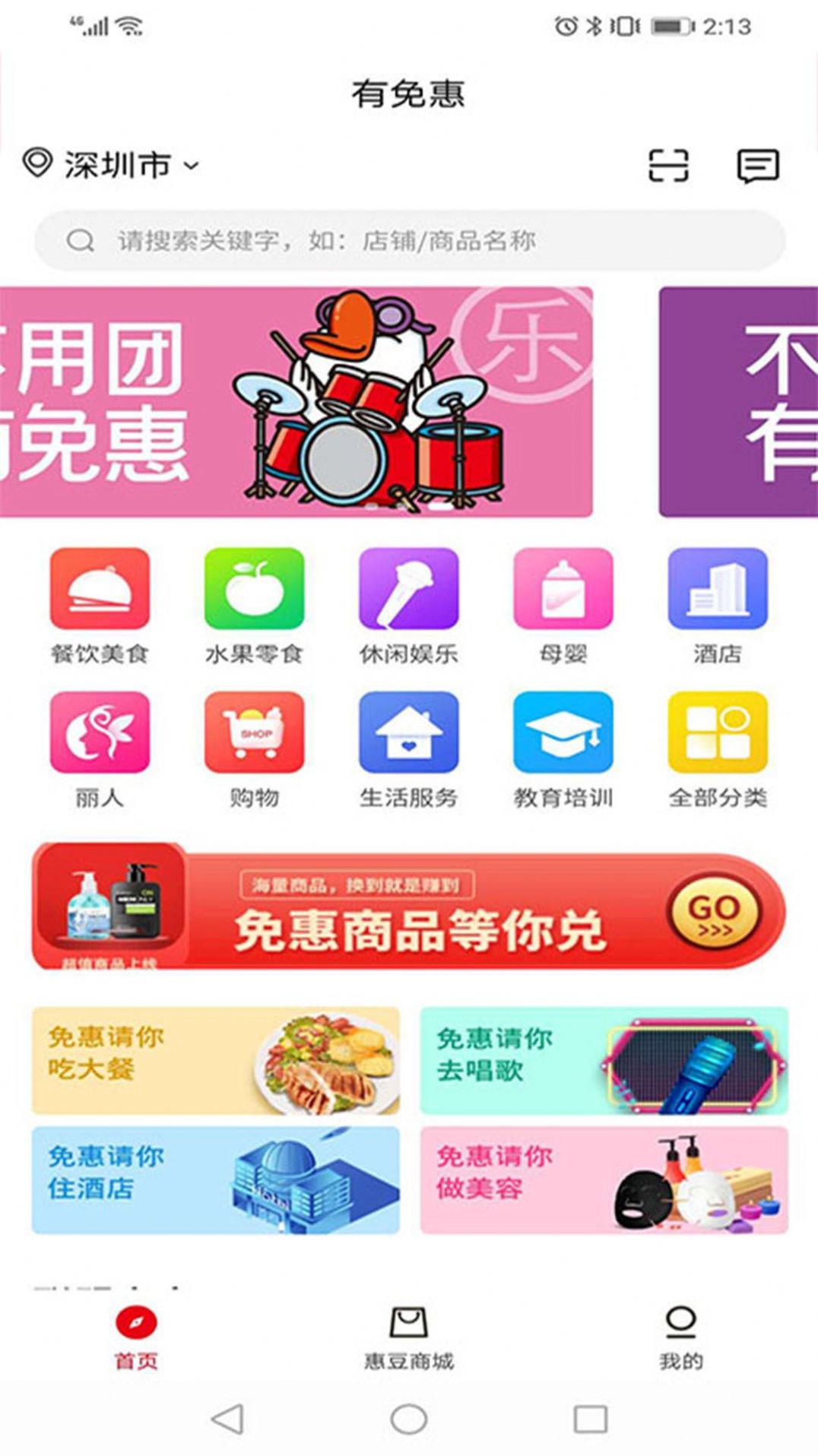Select the 休闲娱乐 category
The width and height of the screenshot is (818, 1456).
[x=408, y=606]
